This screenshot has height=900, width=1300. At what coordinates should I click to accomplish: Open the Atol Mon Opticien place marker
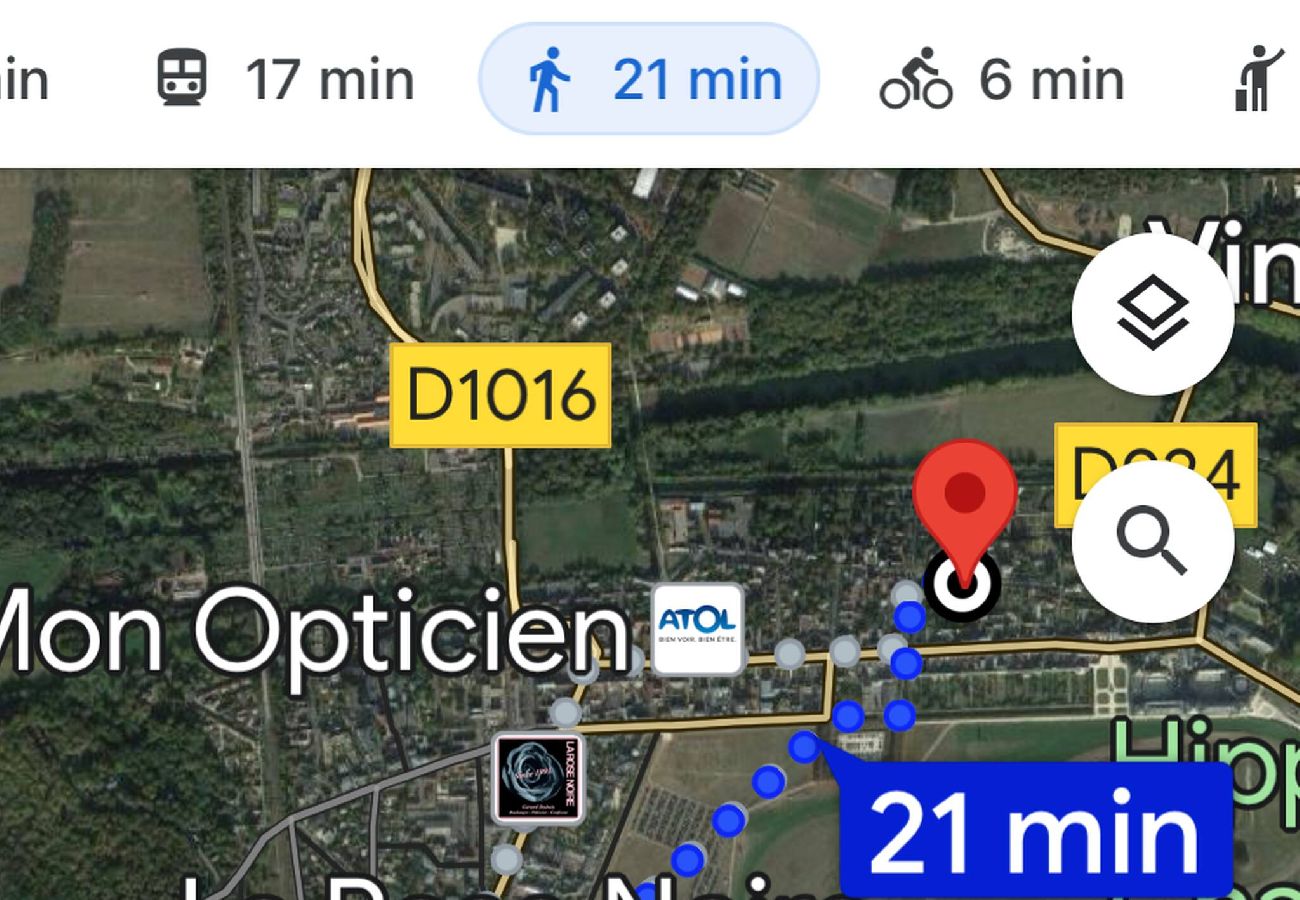coord(698,630)
